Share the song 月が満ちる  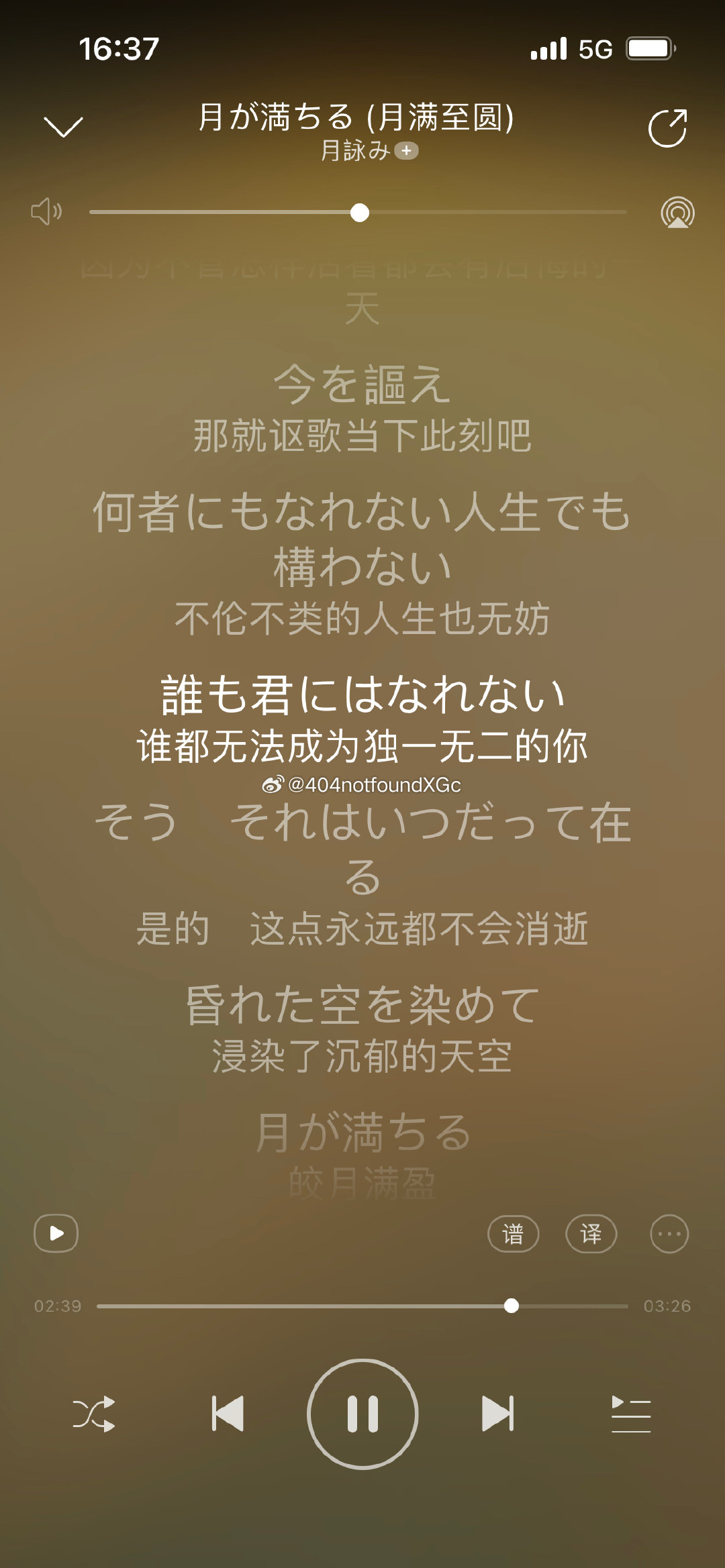(667, 127)
